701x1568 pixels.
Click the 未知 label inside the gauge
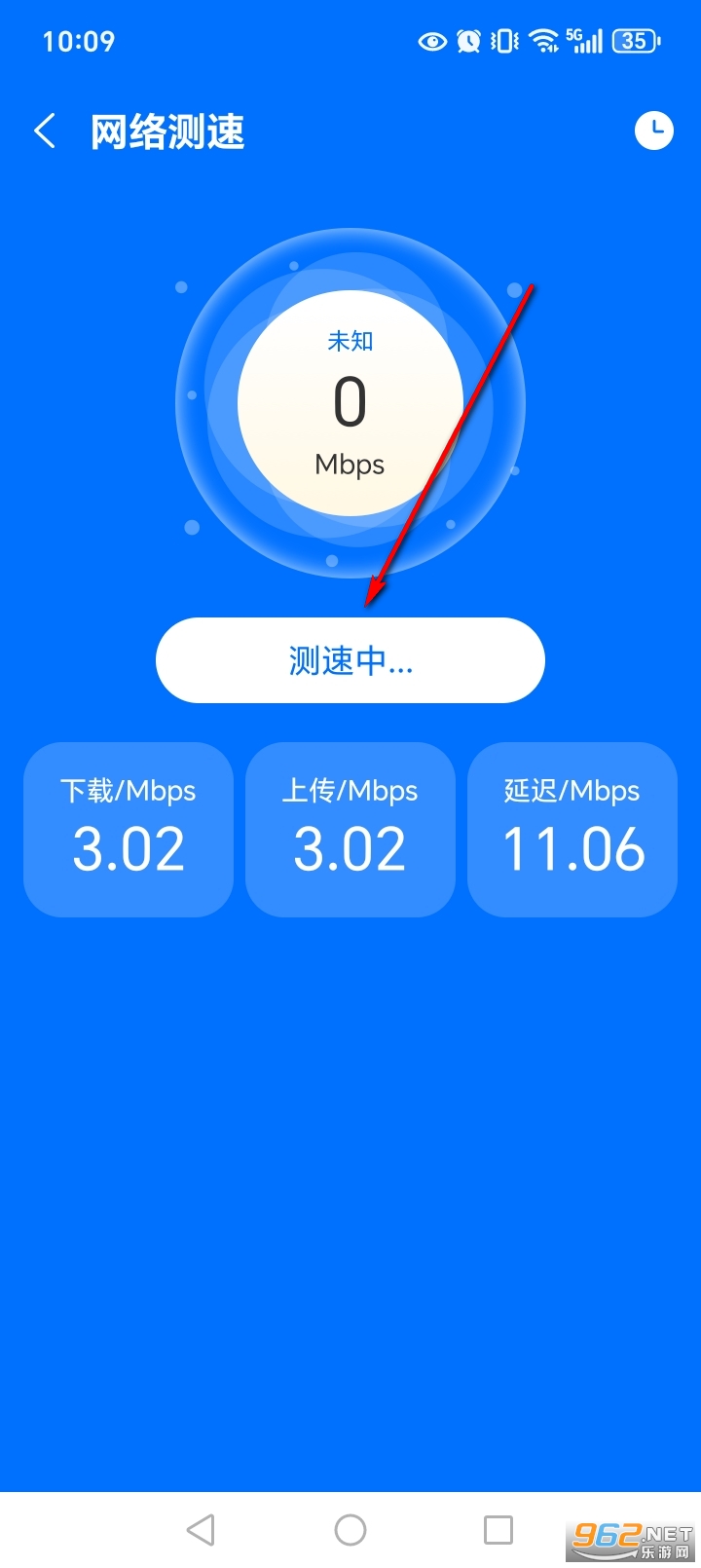click(x=350, y=341)
